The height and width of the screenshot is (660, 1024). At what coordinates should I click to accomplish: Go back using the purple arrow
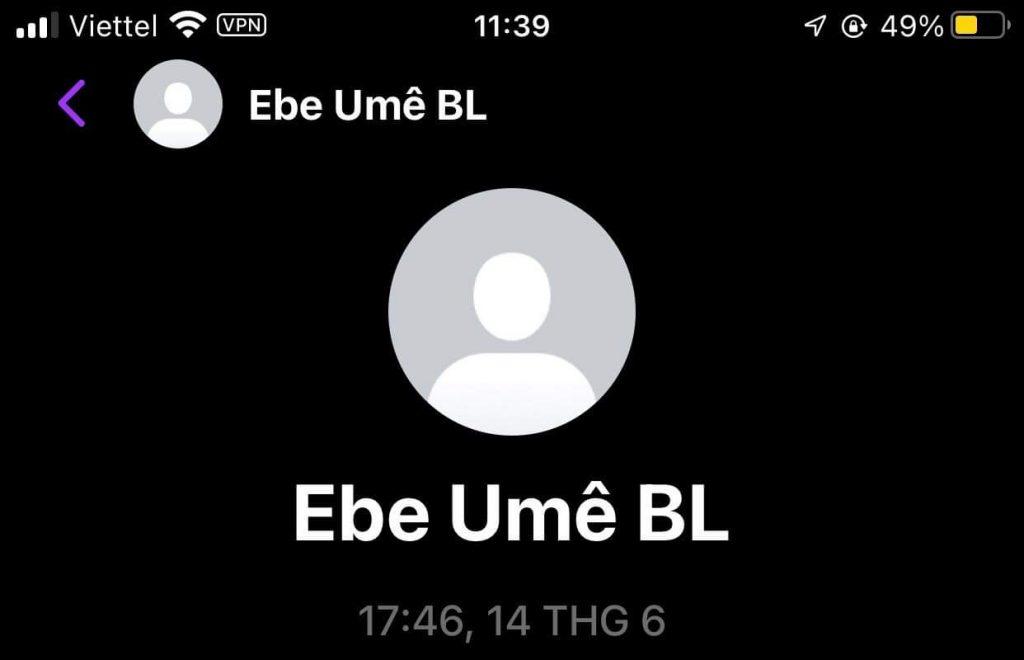(x=72, y=104)
